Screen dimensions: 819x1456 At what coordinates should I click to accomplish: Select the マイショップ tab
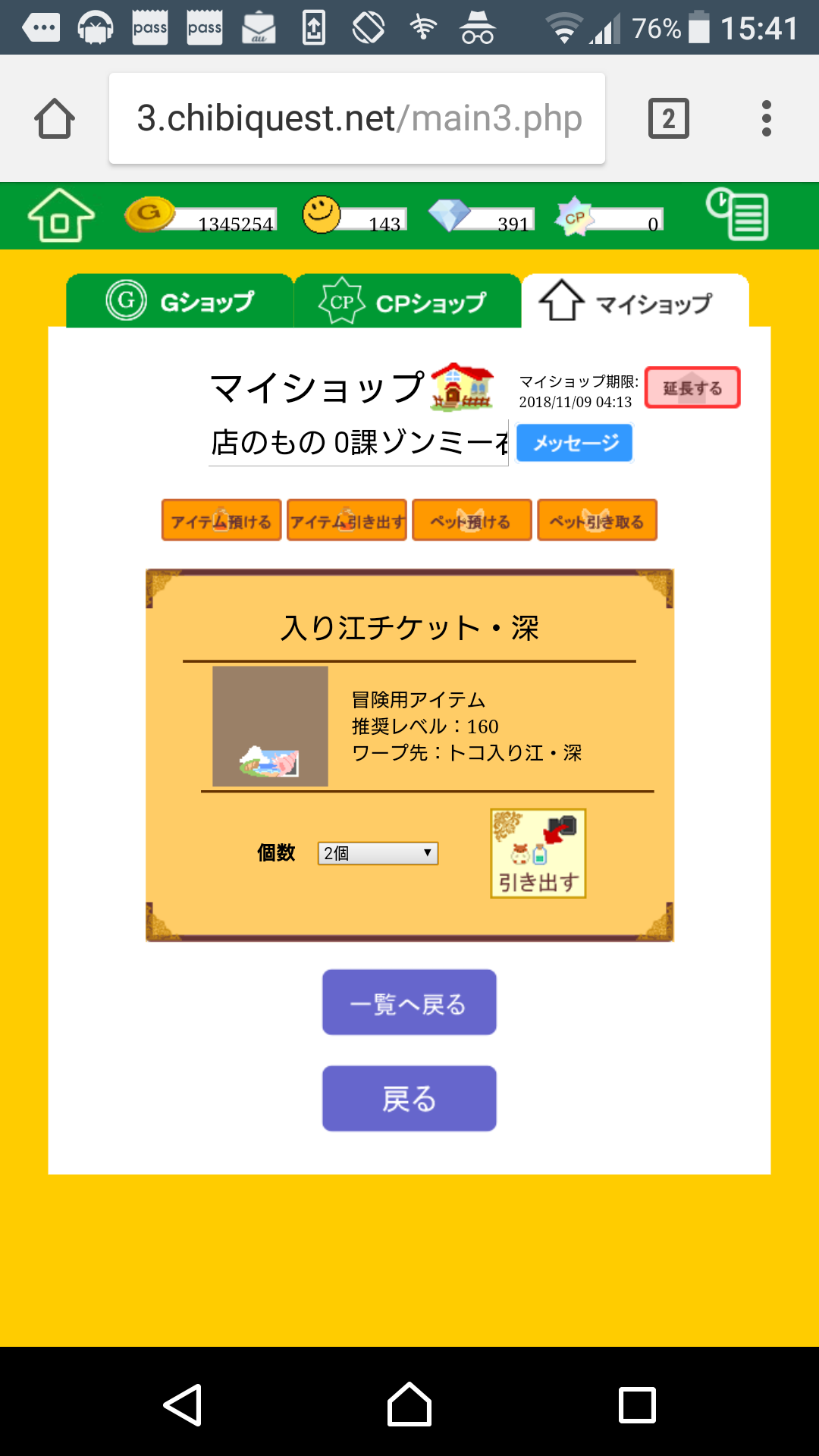635,302
